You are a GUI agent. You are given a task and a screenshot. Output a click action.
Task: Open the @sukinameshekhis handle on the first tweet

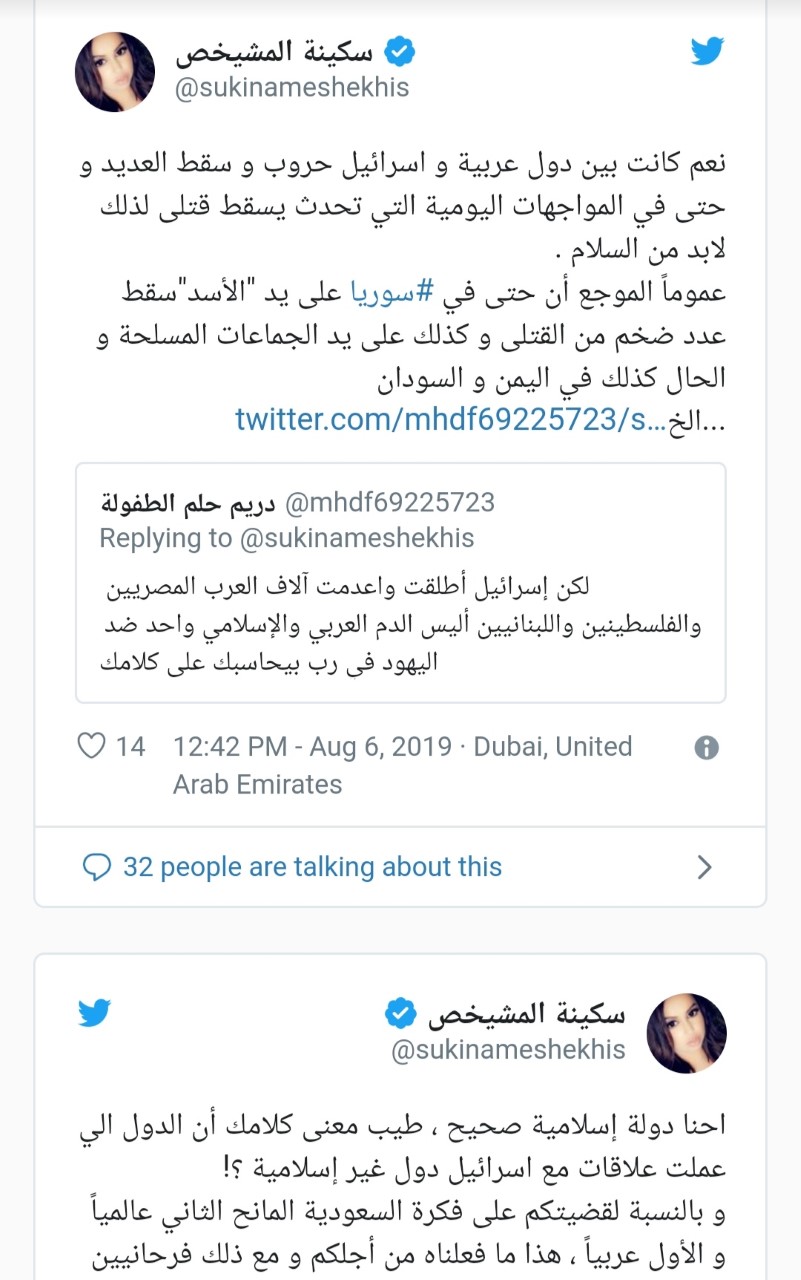[x=292, y=88]
